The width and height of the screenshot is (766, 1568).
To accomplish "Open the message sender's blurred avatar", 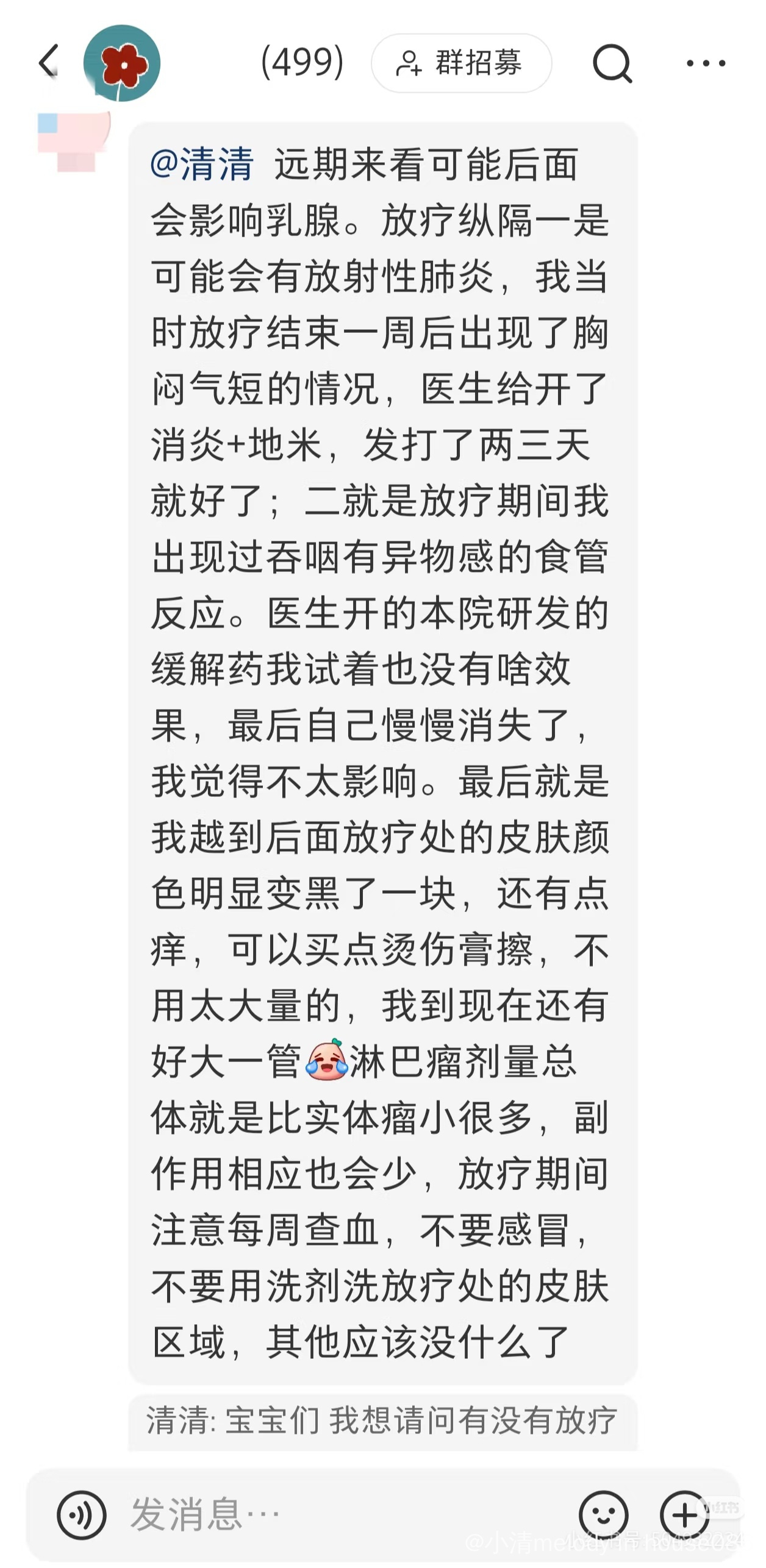I will click(x=73, y=141).
